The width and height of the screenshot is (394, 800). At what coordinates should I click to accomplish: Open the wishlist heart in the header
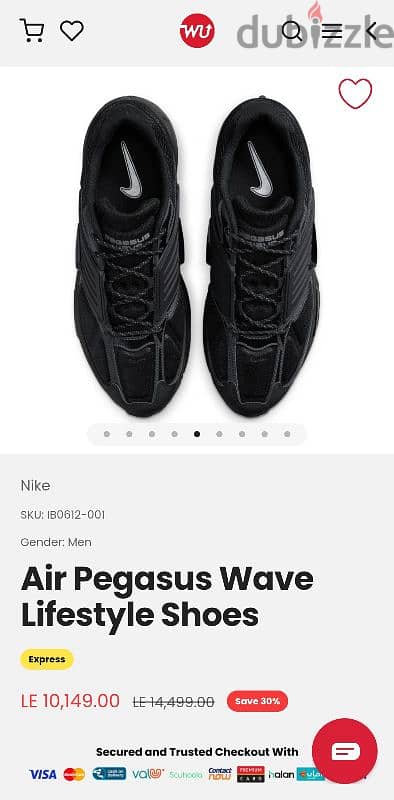click(x=72, y=31)
